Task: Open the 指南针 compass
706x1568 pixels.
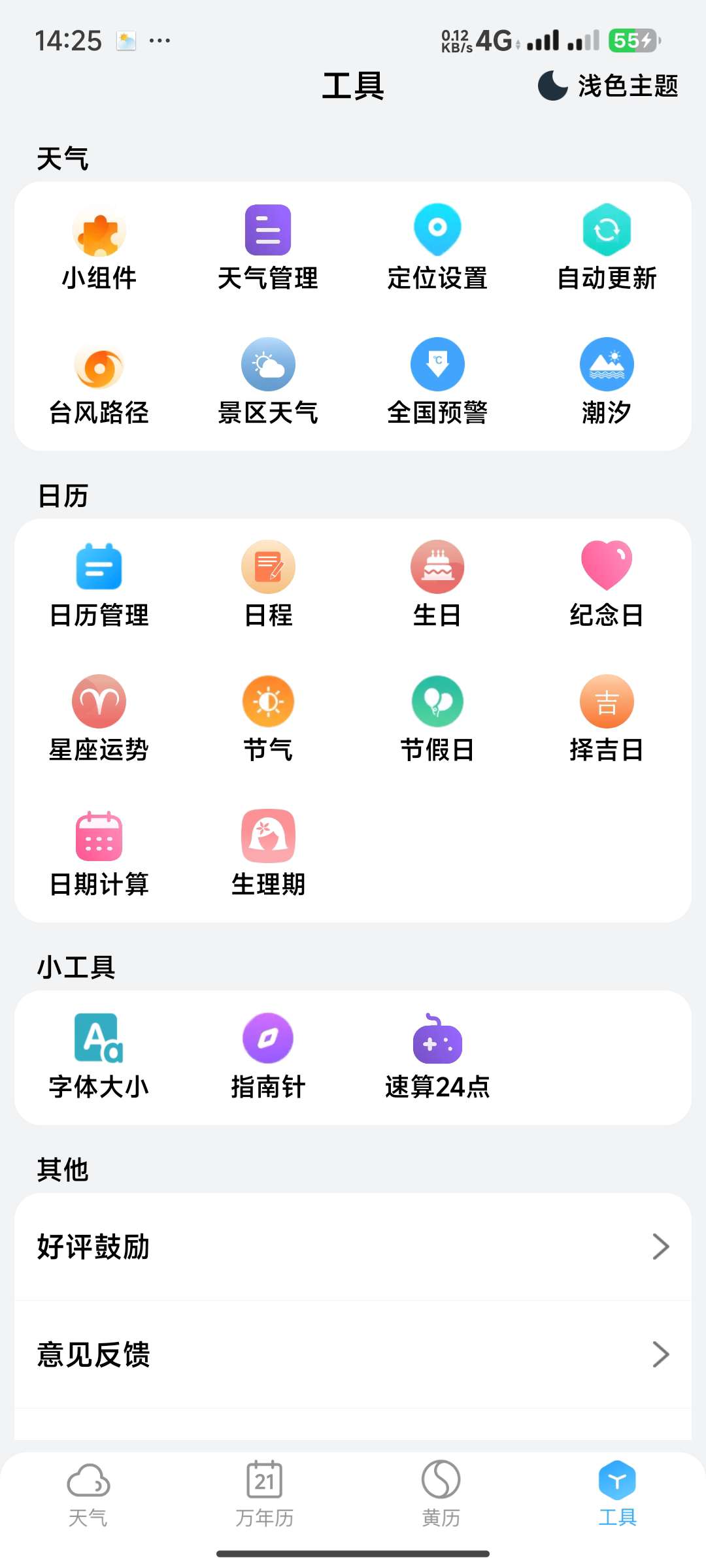Action: [x=268, y=1057]
